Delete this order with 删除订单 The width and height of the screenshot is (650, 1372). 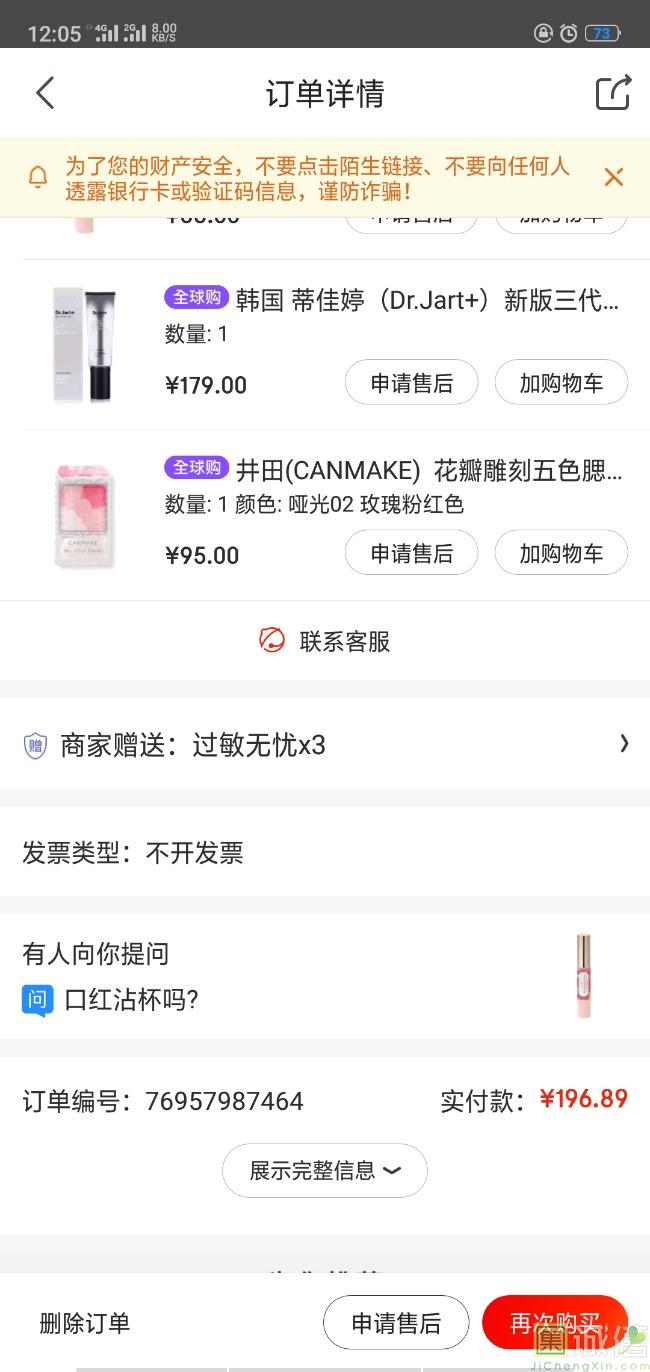point(85,1323)
